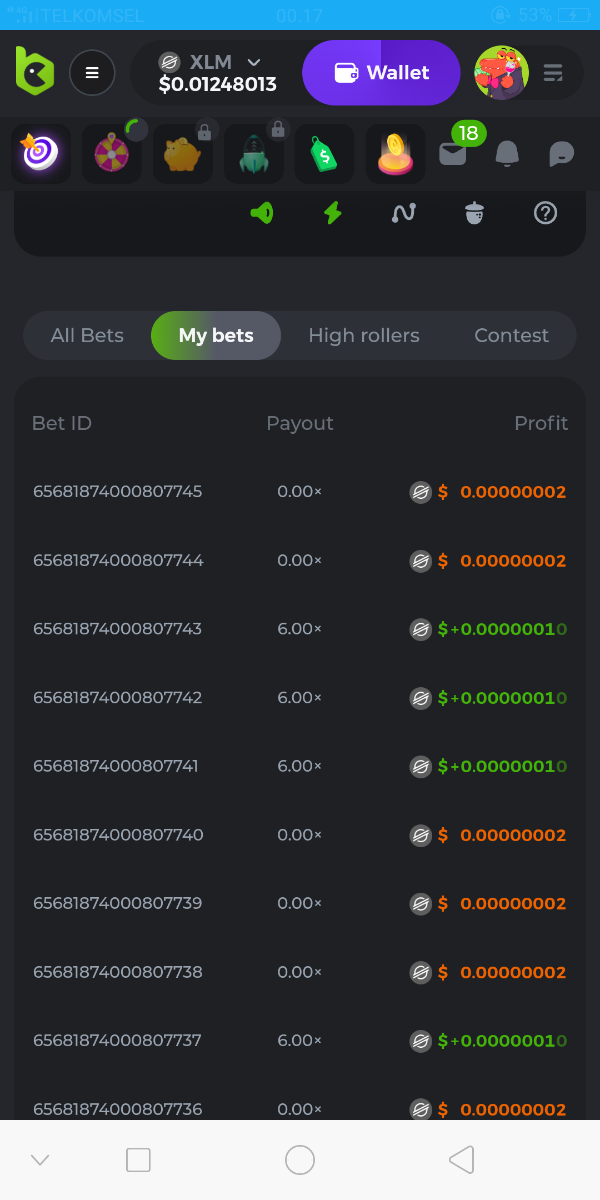Open the green dollar tag promo
Viewport: 600px width, 1200px height.
[x=324, y=154]
